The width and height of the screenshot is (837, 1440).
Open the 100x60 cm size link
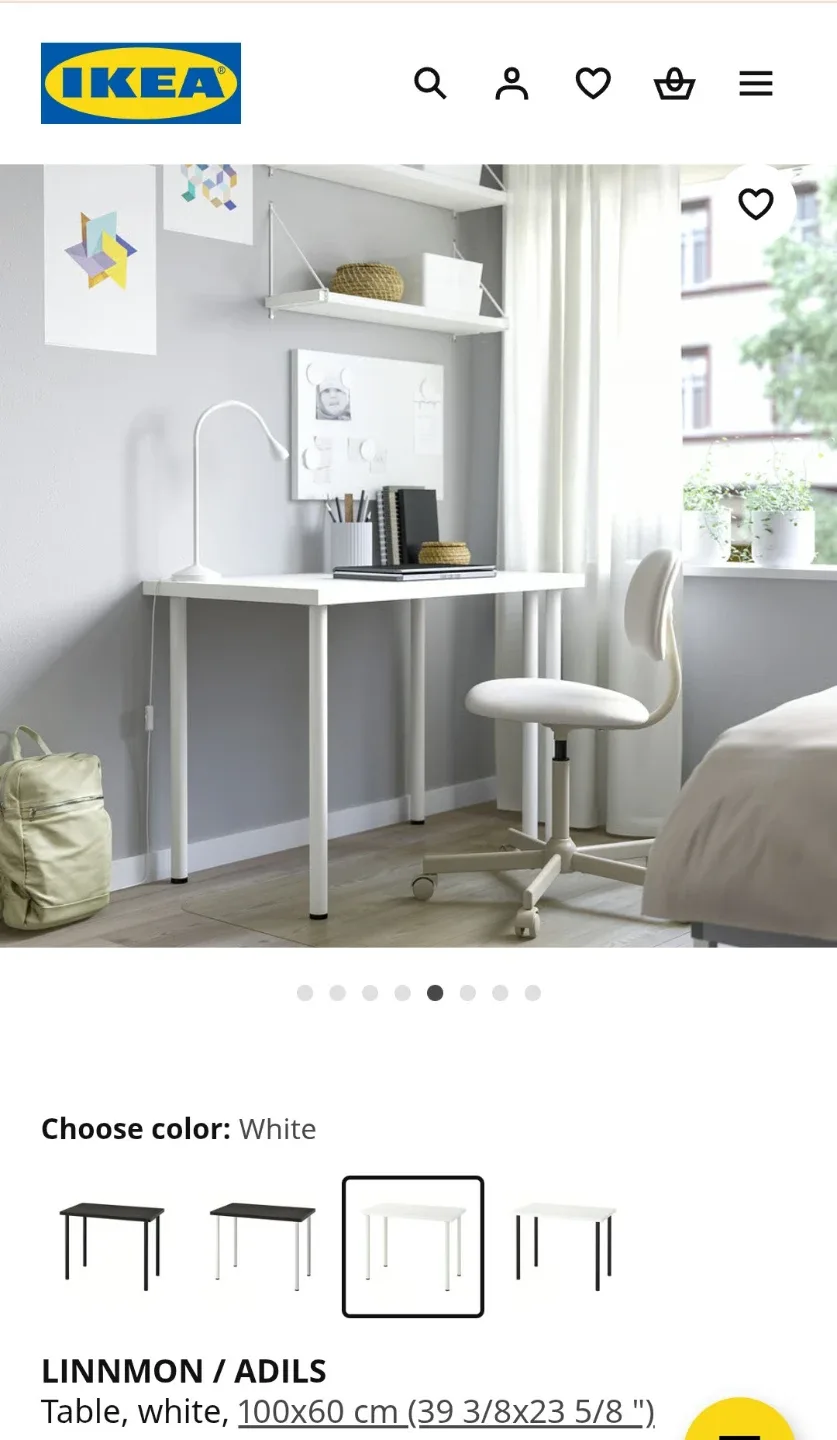pyautogui.click(x=446, y=1411)
